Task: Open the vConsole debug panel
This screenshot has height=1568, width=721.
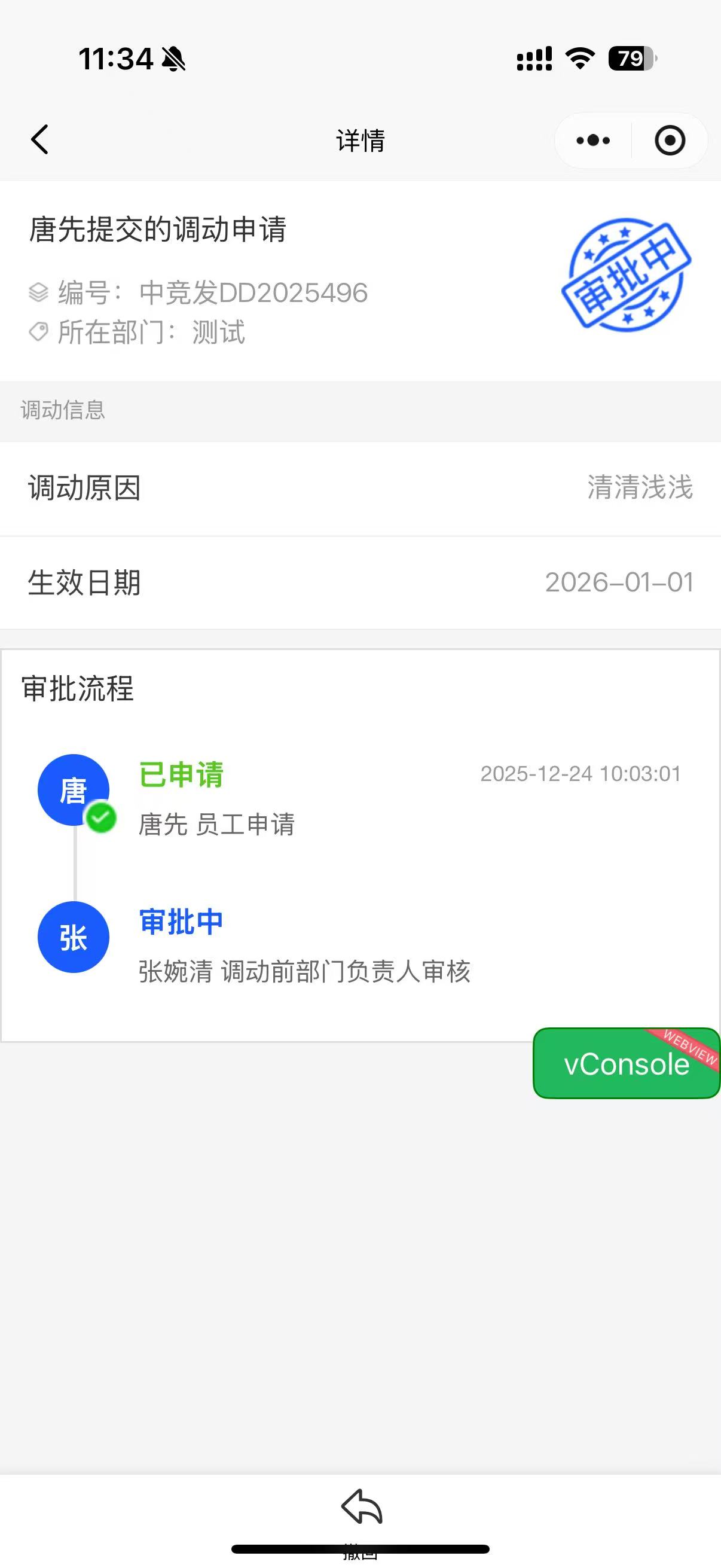Action: pos(626,1064)
